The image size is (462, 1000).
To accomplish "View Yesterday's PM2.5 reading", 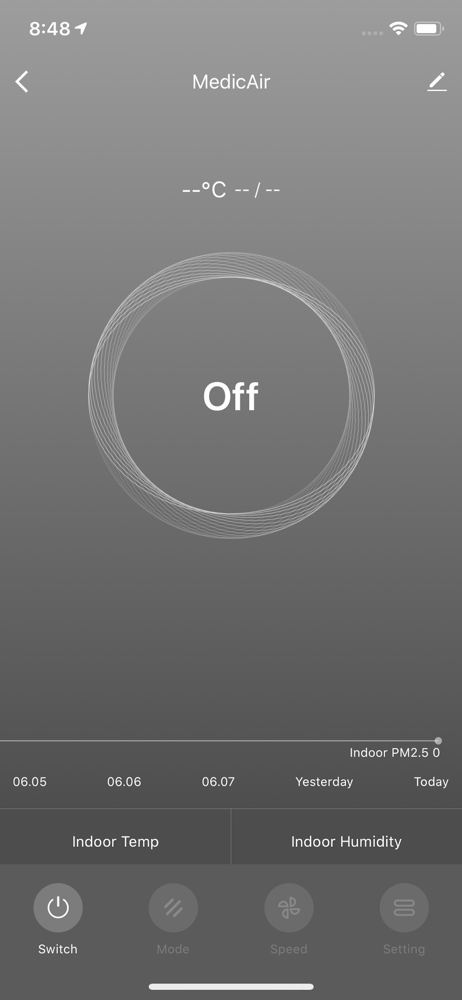I will pos(324,782).
